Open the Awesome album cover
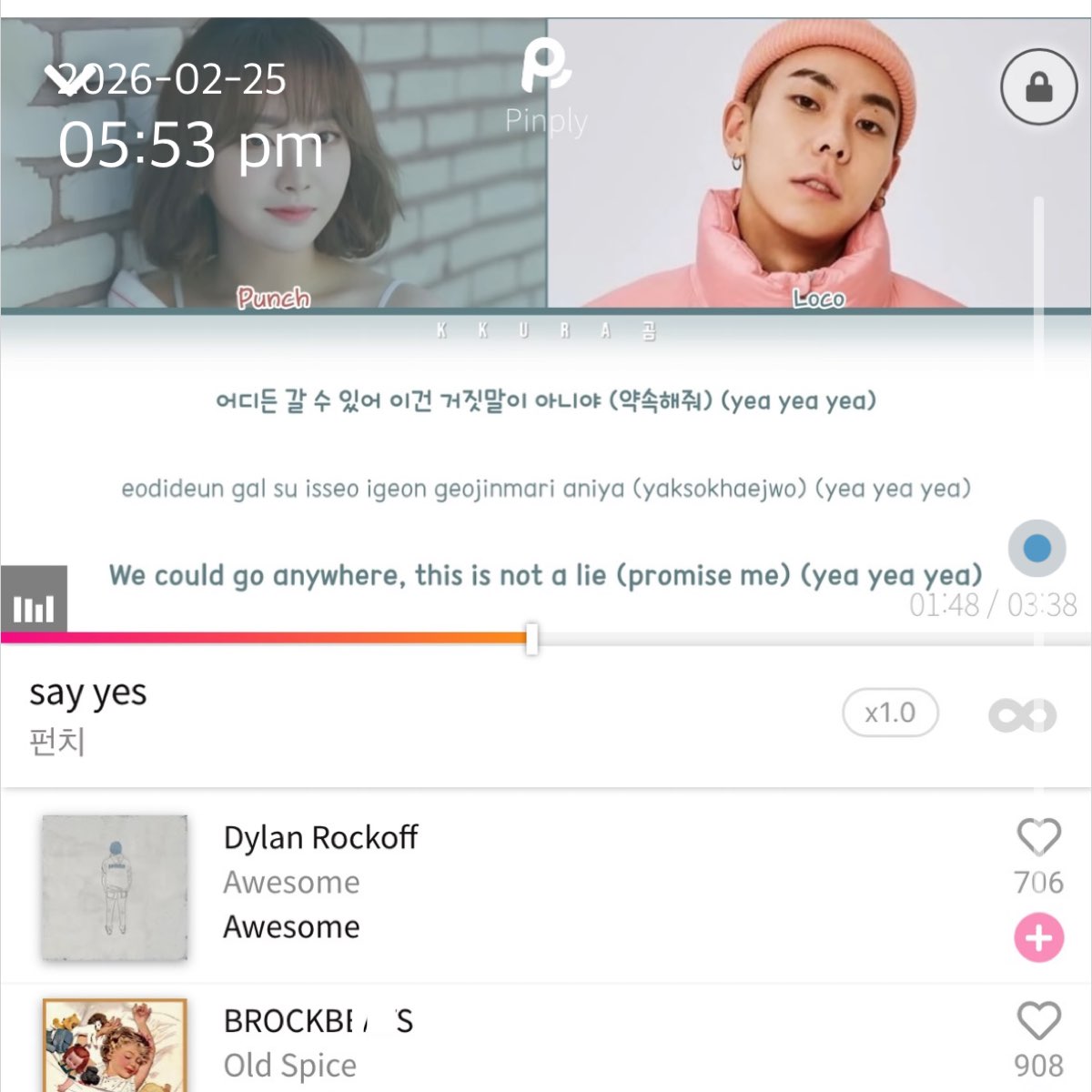Viewport: 1092px width, 1092px height. [x=115, y=887]
